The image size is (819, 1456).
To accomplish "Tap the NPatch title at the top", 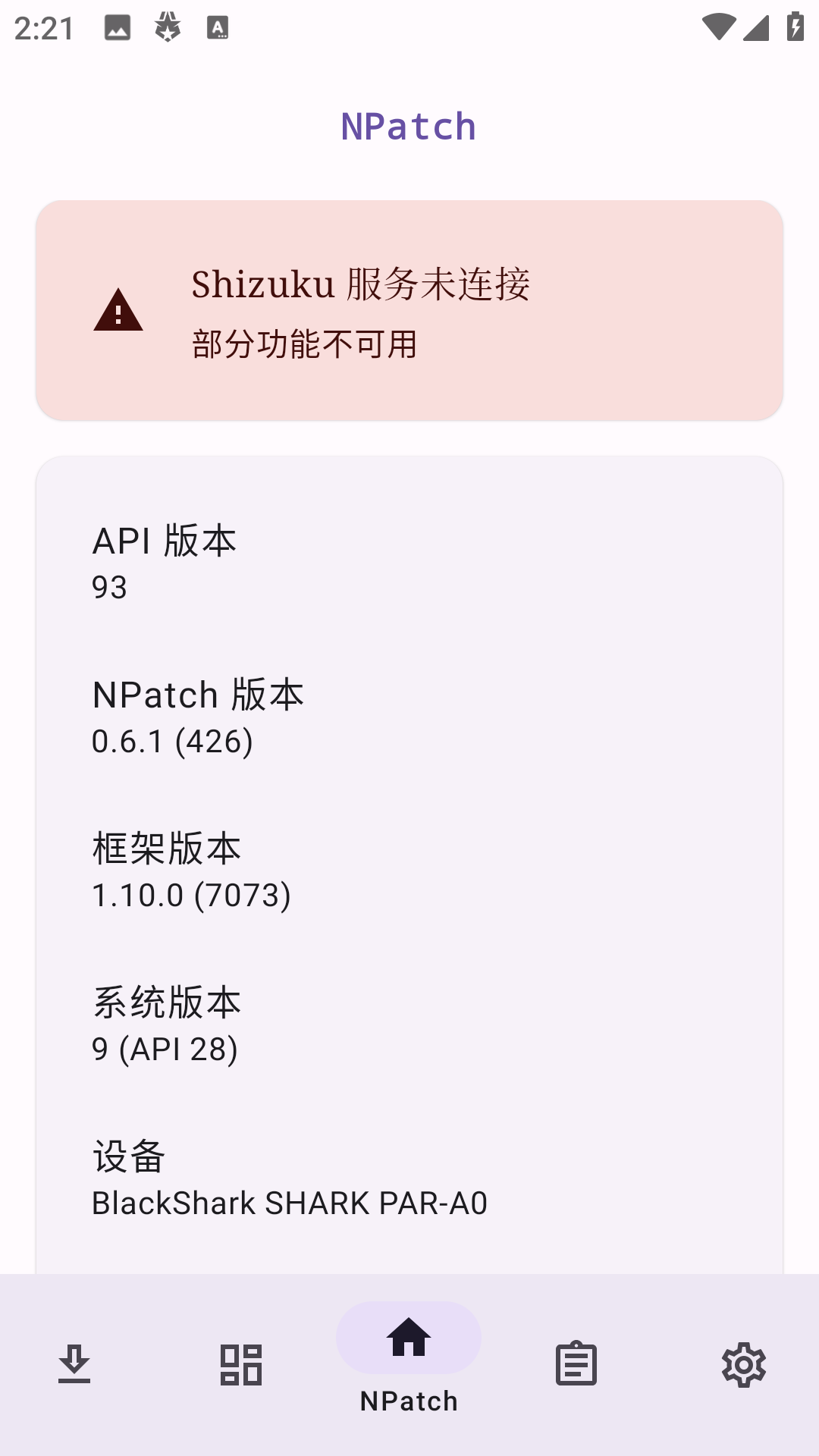I will pyautogui.click(x=409, y=125).
